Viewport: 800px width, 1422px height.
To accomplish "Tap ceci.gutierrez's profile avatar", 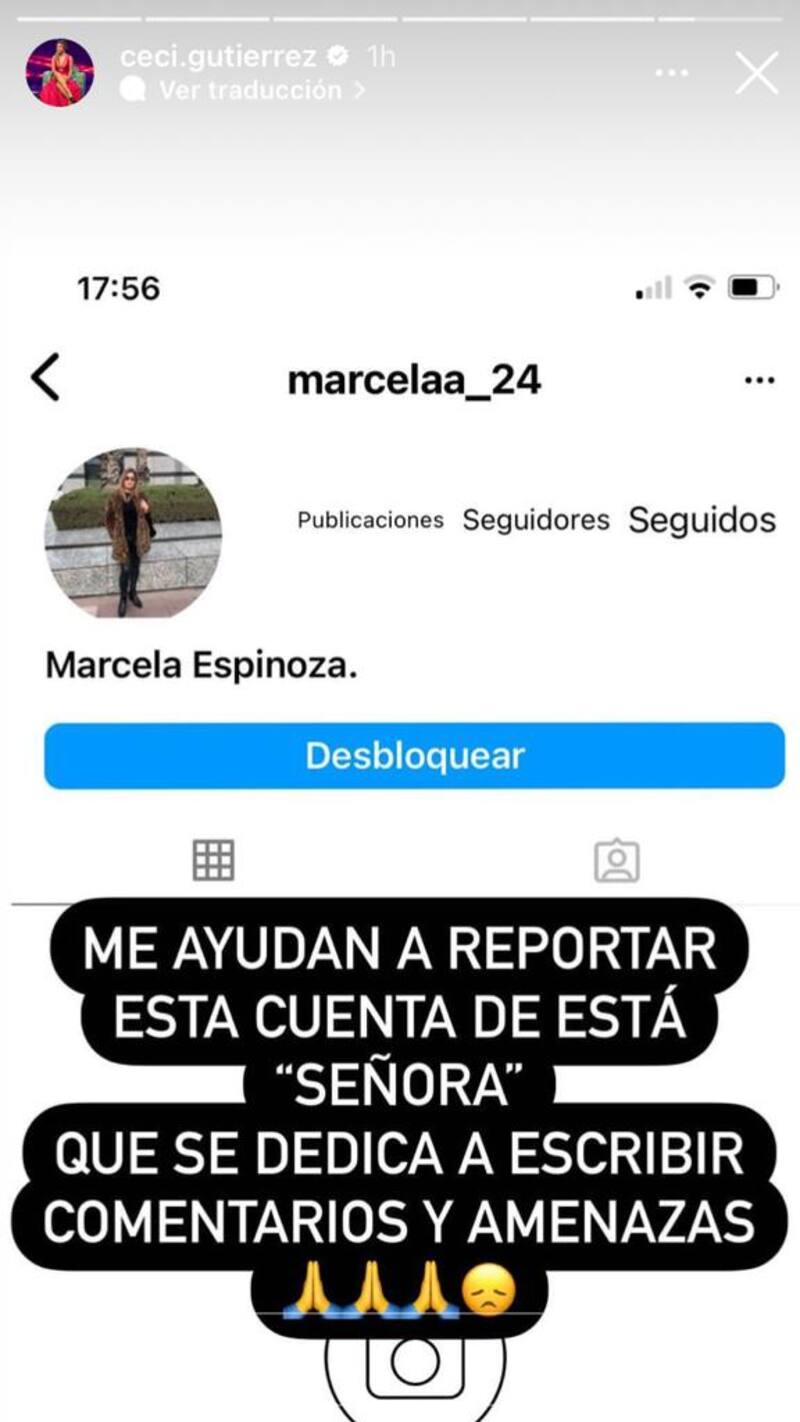I will [60, 73].
